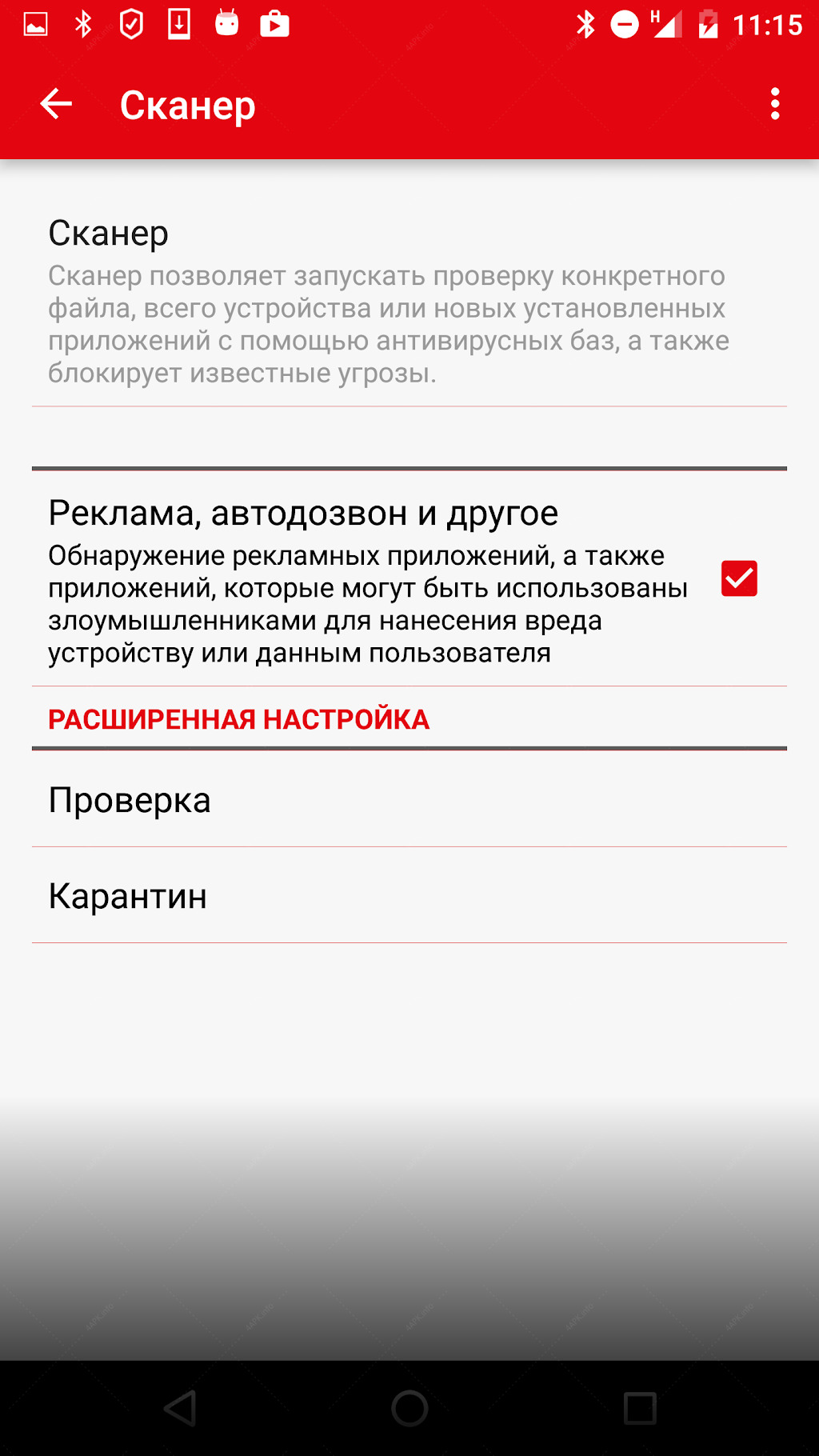Uncheck the Реклама, автодозвон и другое checkbox
The width and height of the screenshot is (819, 1456).
point(739,578)
